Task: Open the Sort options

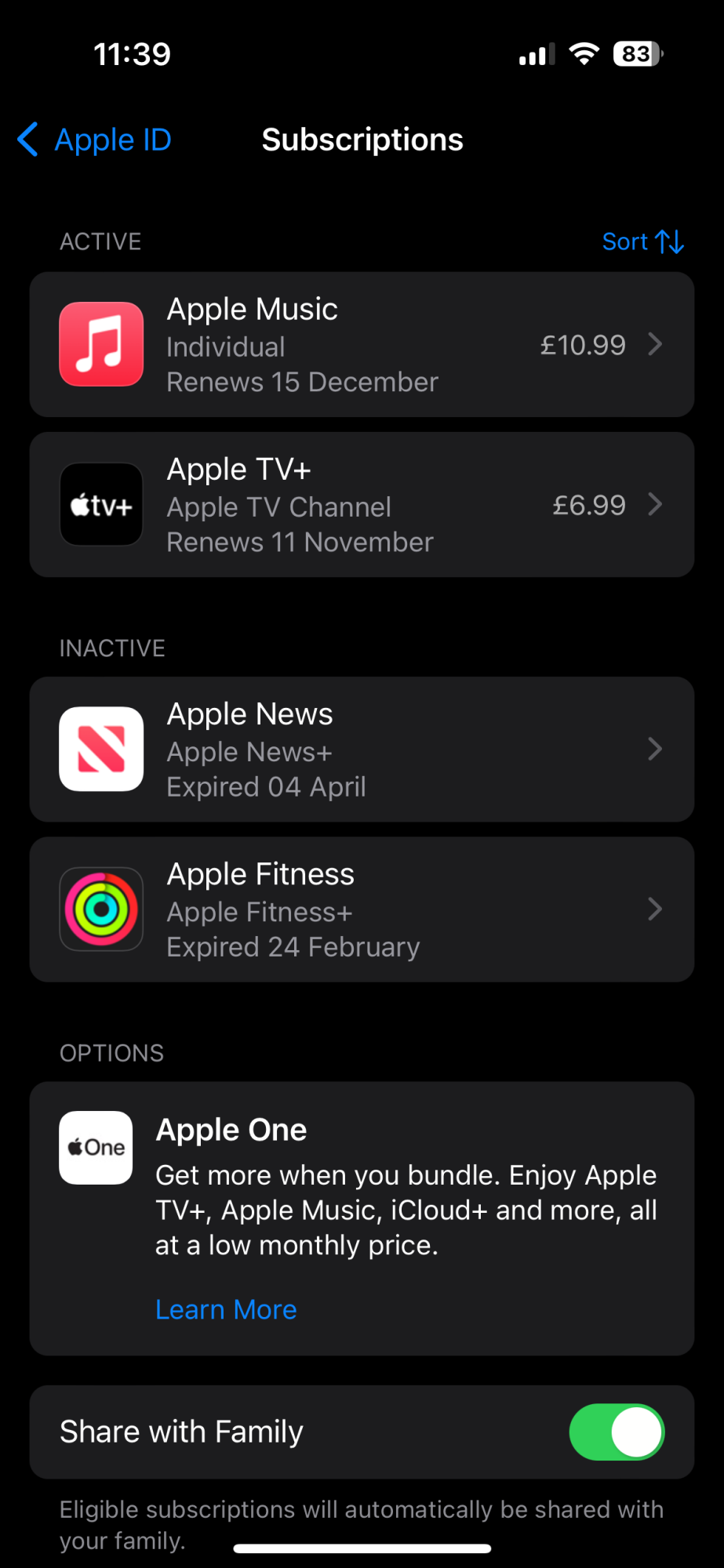Action: (643, 241)
